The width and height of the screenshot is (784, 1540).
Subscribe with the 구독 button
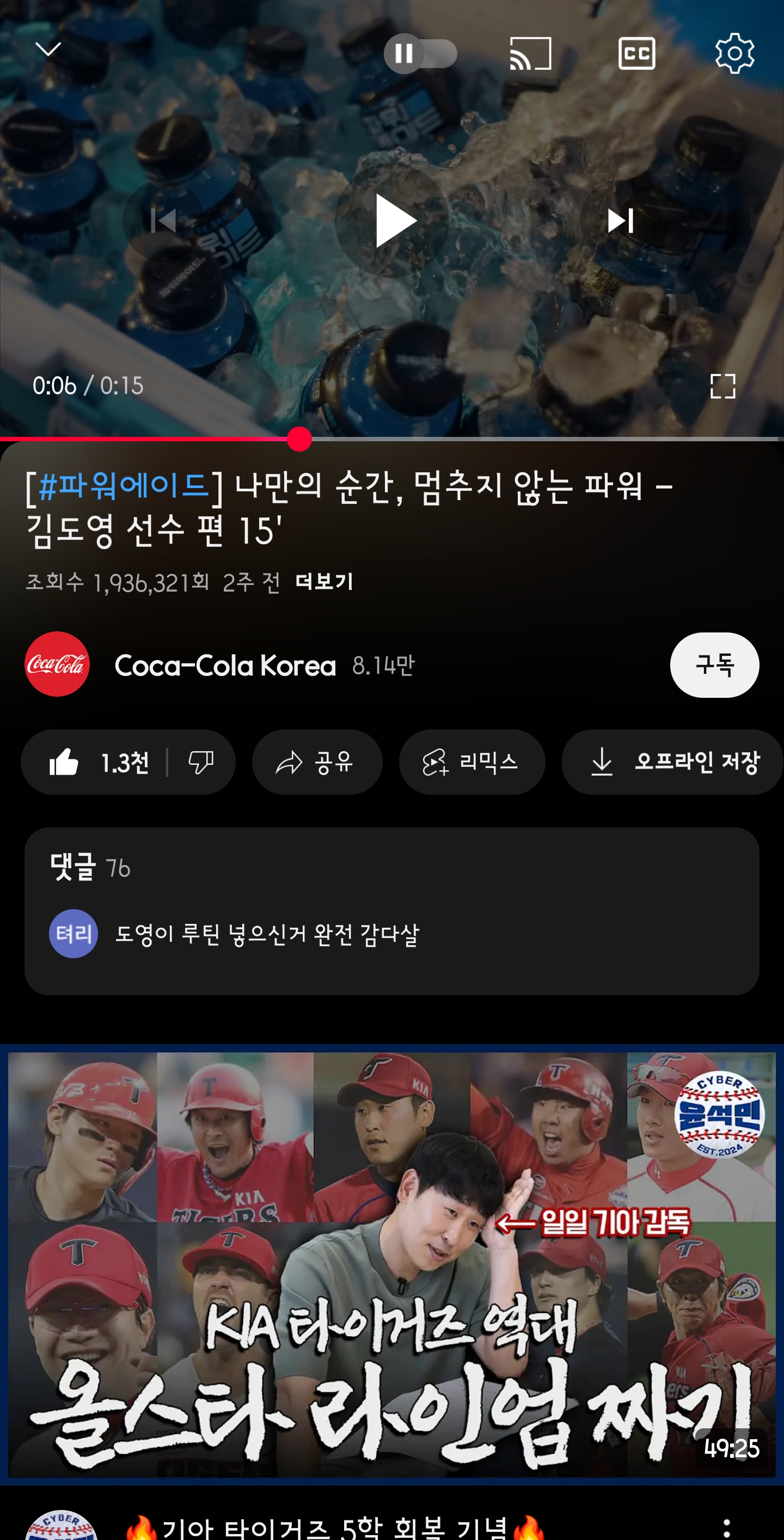click(x=714, y=665)
